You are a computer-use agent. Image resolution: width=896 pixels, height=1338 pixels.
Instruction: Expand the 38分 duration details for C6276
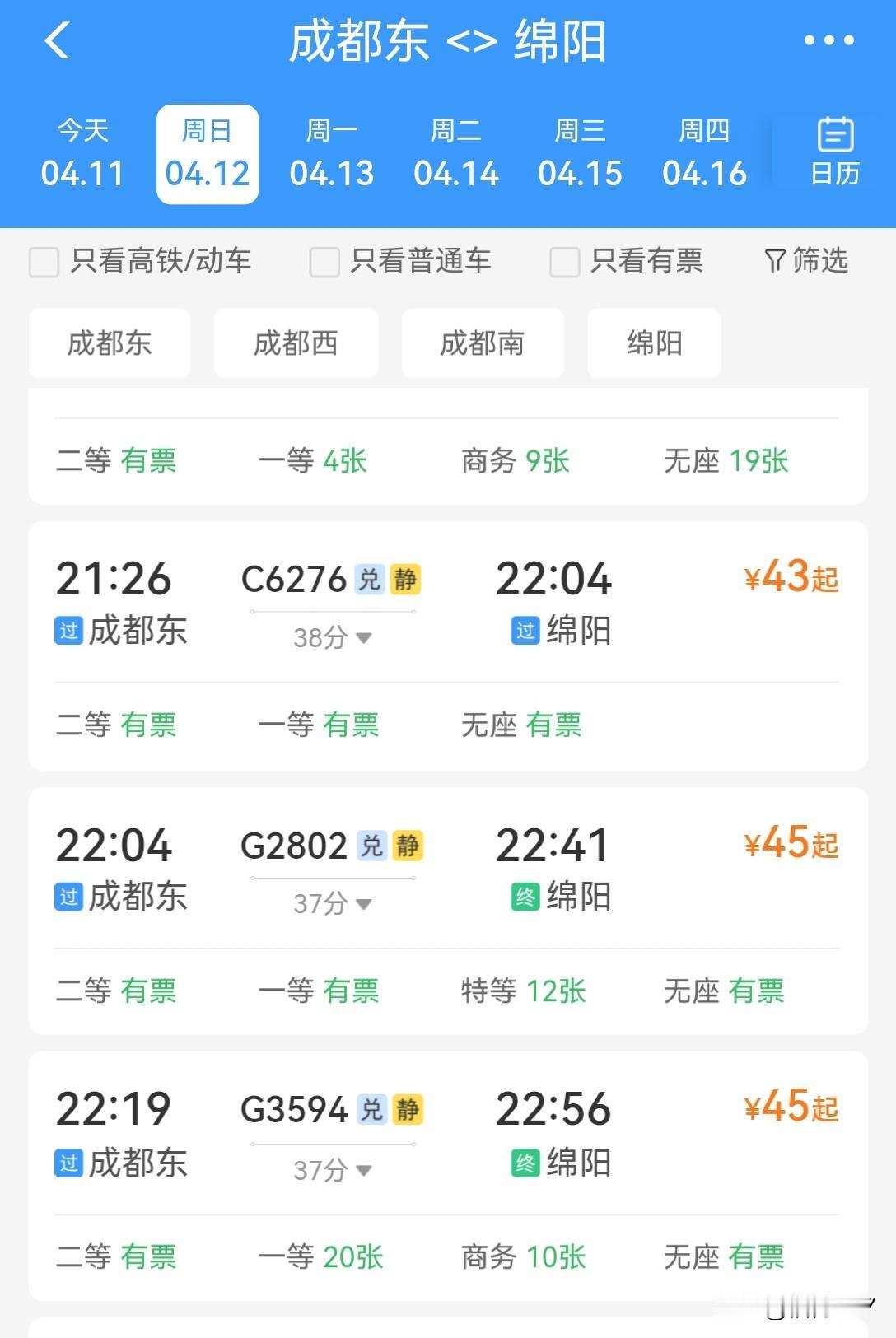[x=332, y=636]
